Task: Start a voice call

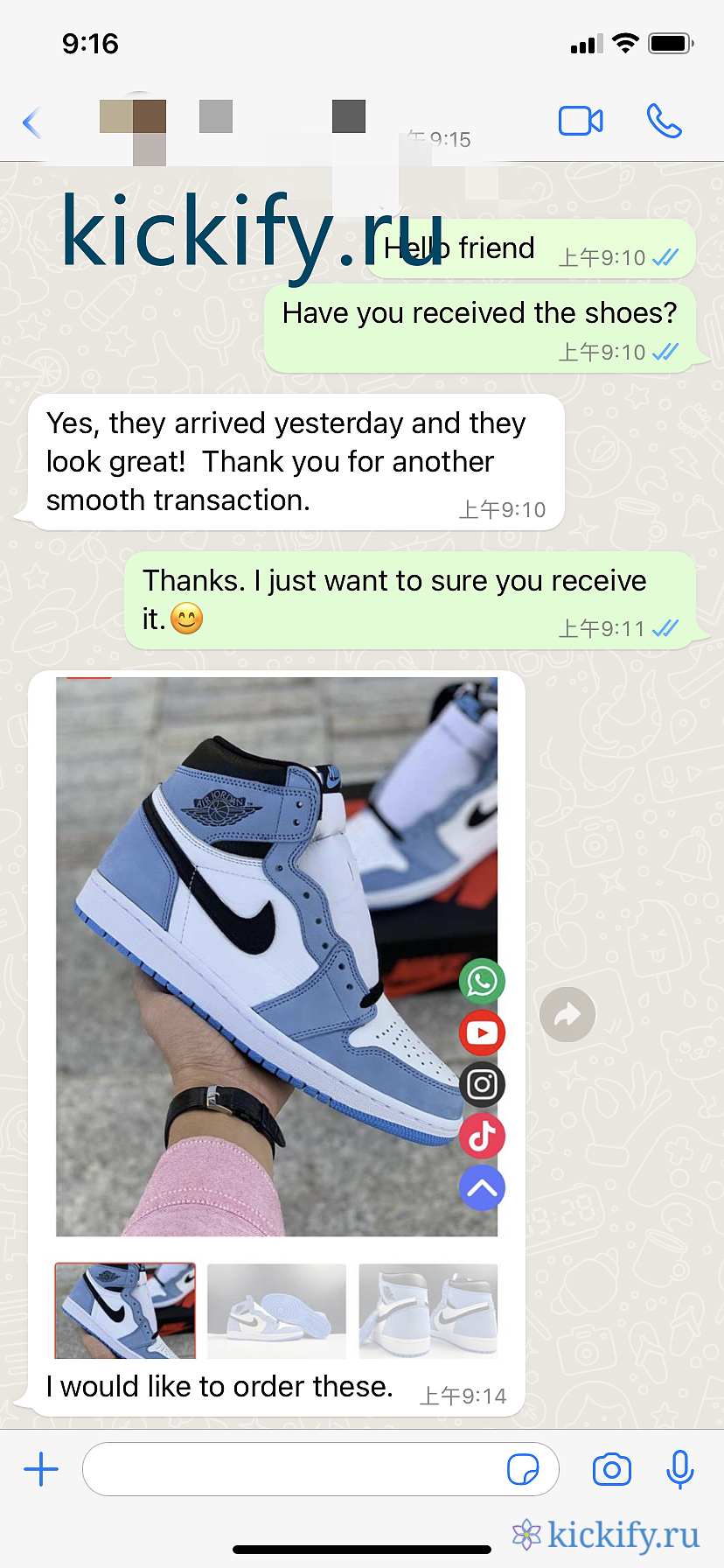Action: coord(664,121)
